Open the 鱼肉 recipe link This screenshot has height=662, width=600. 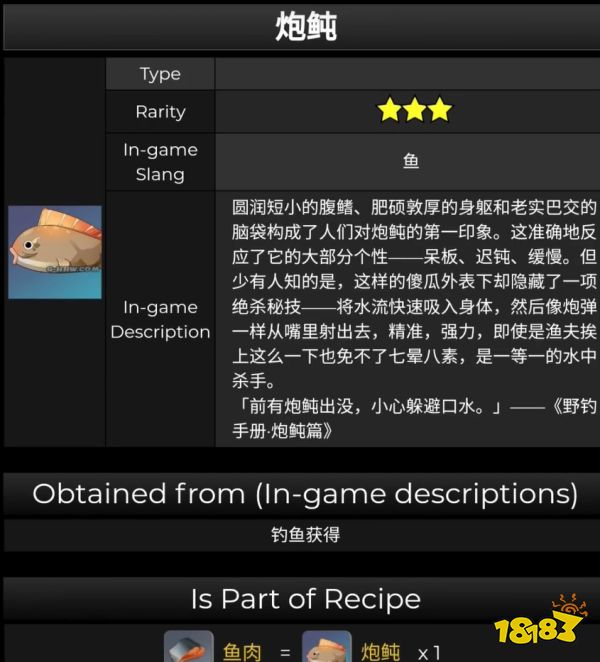point(241,651)
